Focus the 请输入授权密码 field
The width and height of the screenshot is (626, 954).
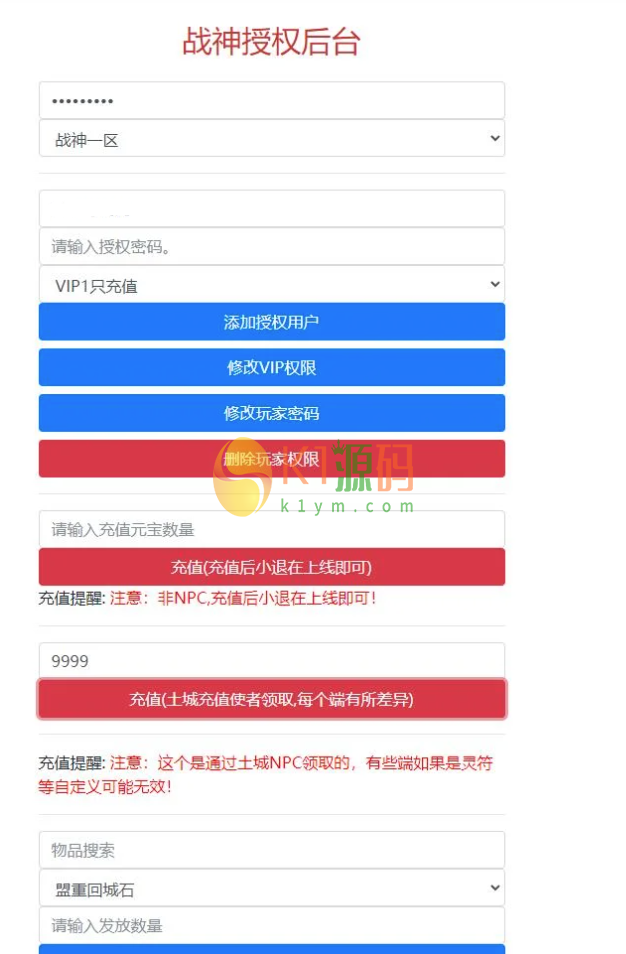(271, 246)
